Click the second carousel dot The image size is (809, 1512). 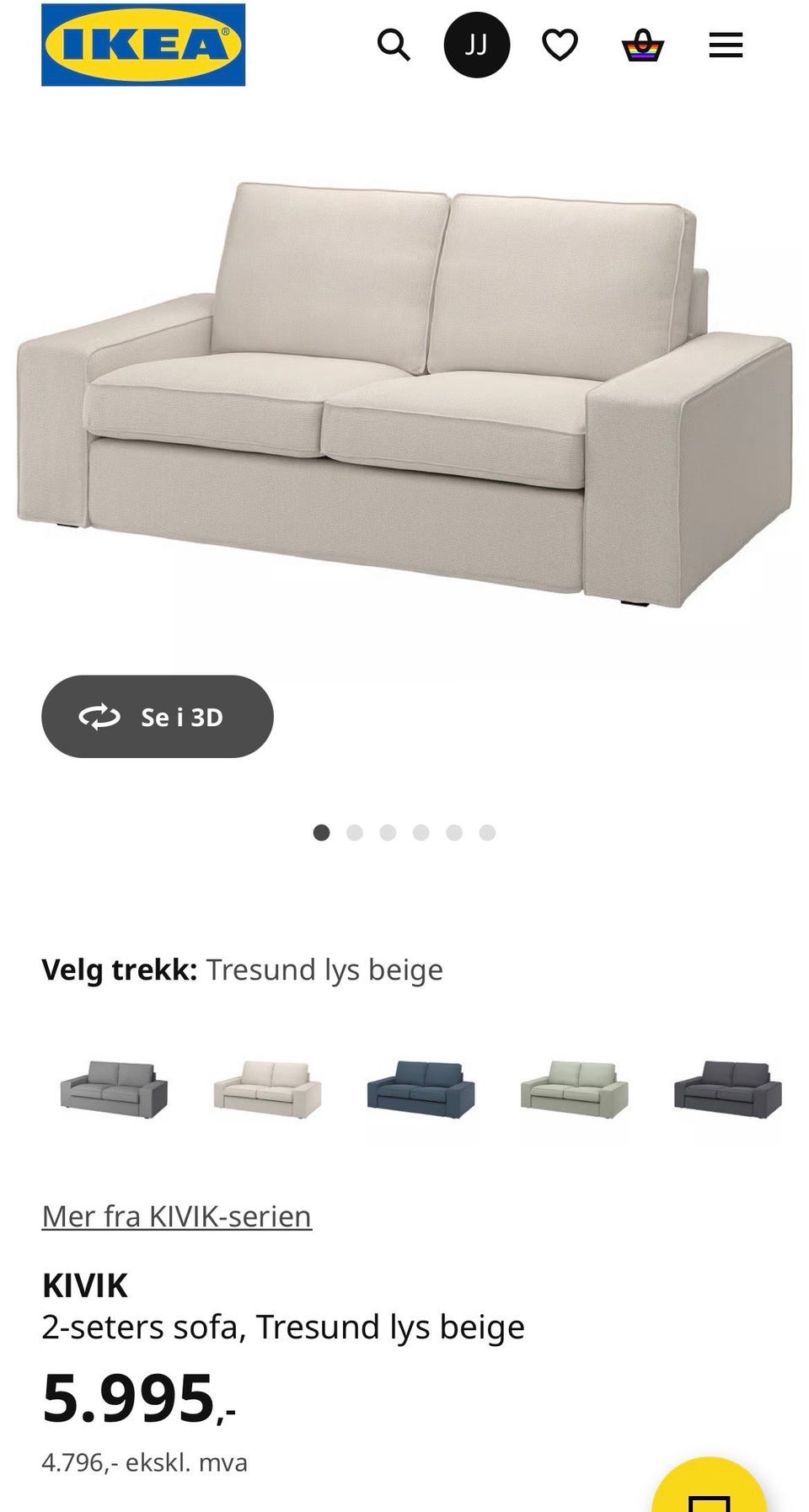pyautogui.click(x=354, y=831)
